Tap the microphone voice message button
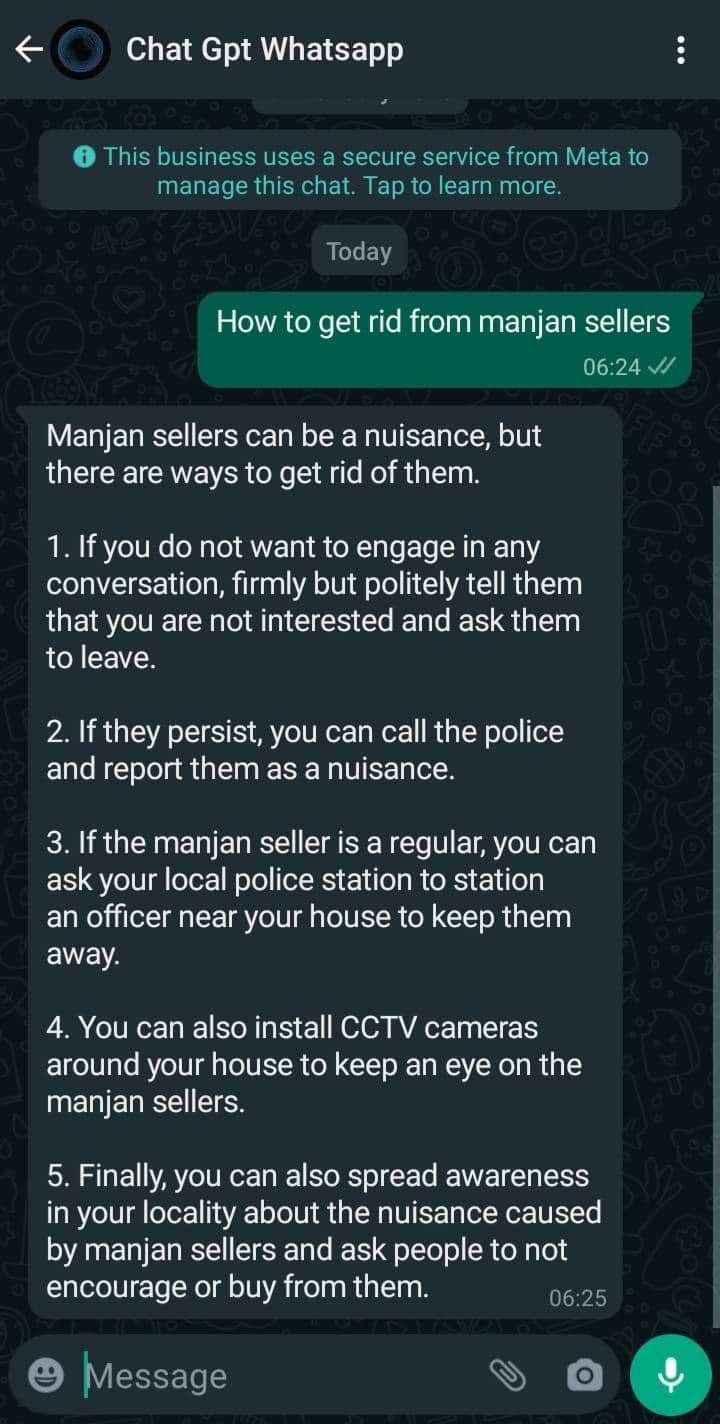Screen dimensions: 720x1424 [670, 1377]
